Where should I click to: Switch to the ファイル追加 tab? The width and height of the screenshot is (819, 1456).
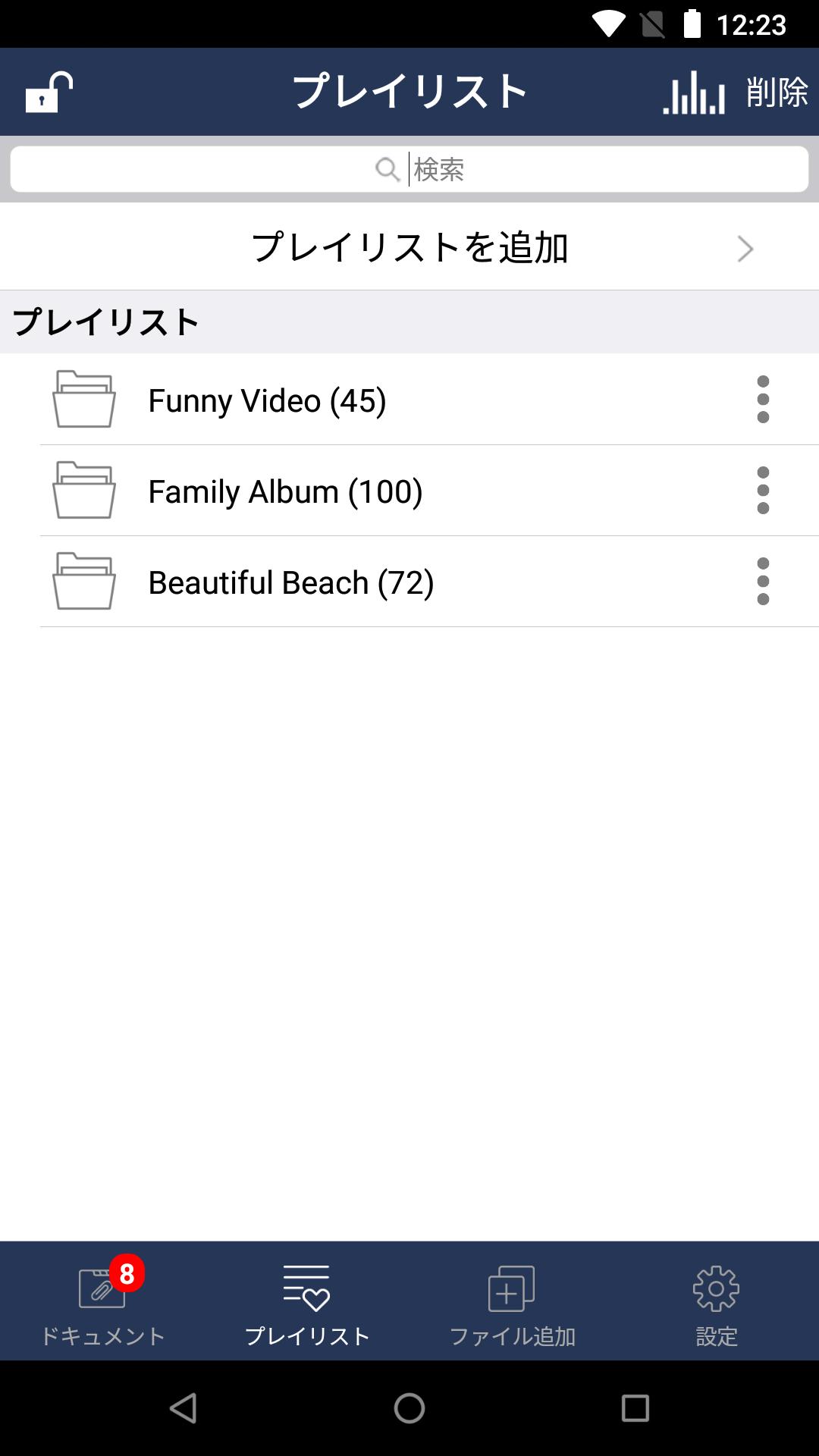click(x=512, y=1301)
